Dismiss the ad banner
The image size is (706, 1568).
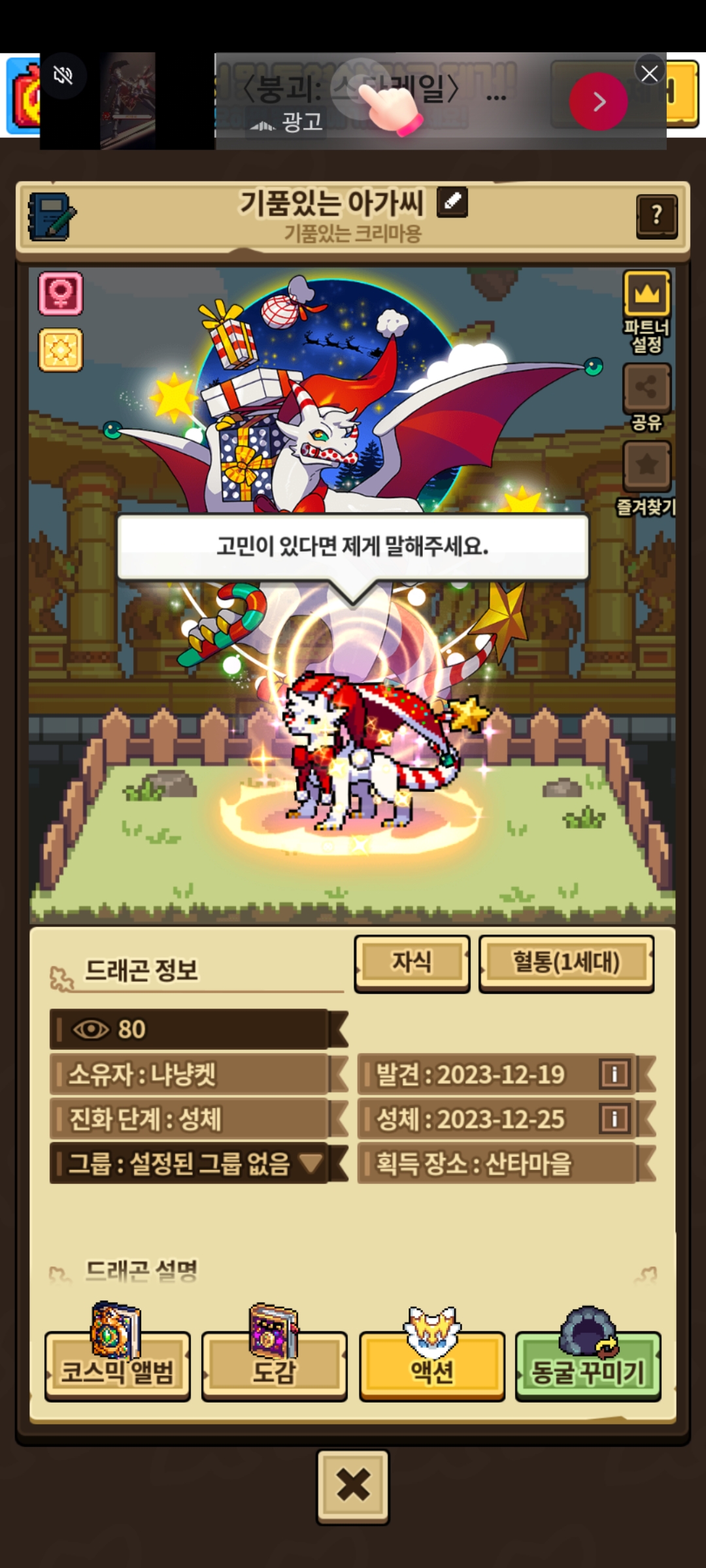coord(649,73)
